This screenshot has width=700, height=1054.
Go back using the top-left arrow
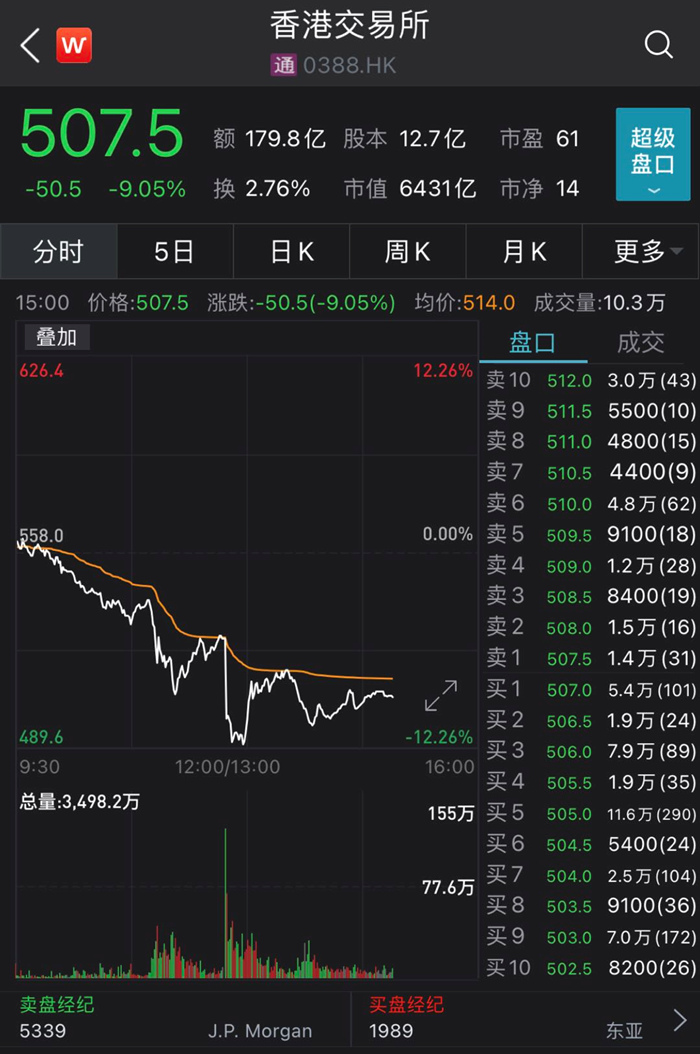[x=30, y=45]
